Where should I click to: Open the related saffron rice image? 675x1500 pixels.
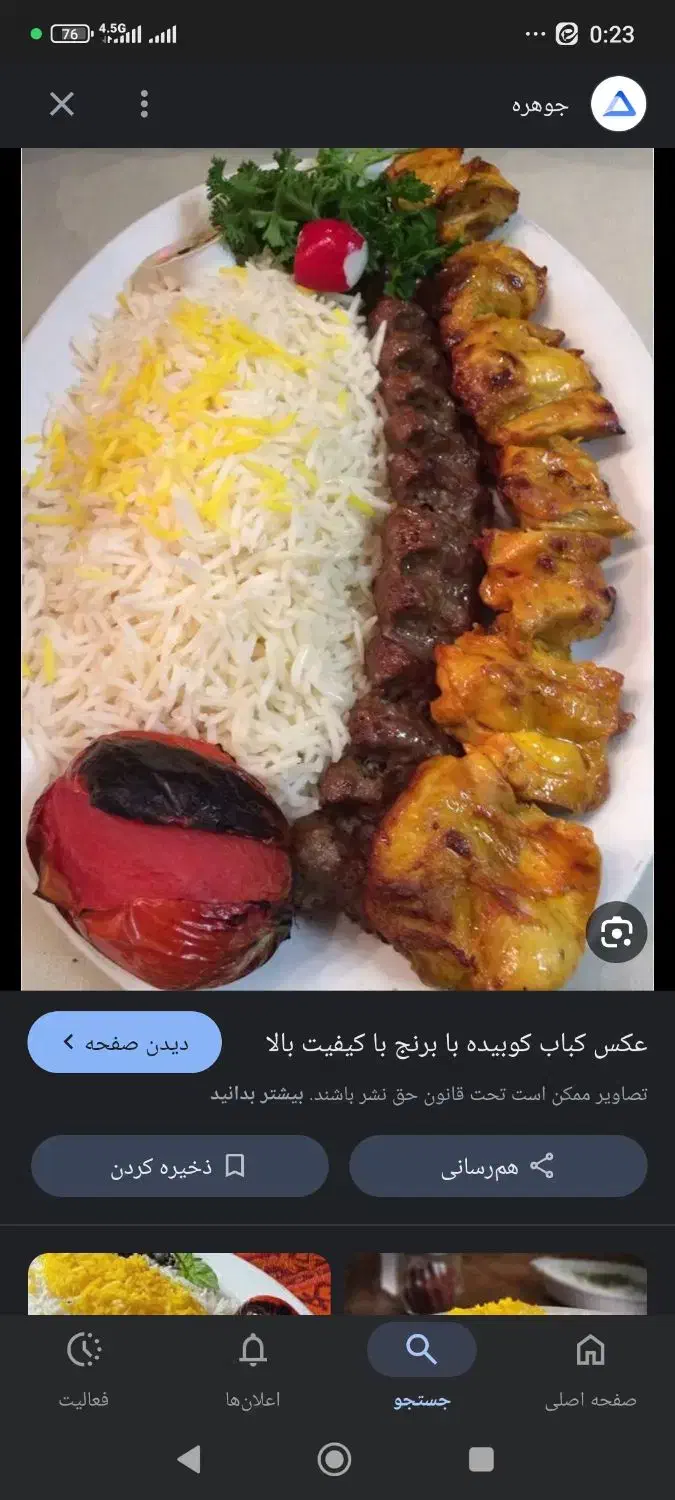click(x=180, y=1283)
